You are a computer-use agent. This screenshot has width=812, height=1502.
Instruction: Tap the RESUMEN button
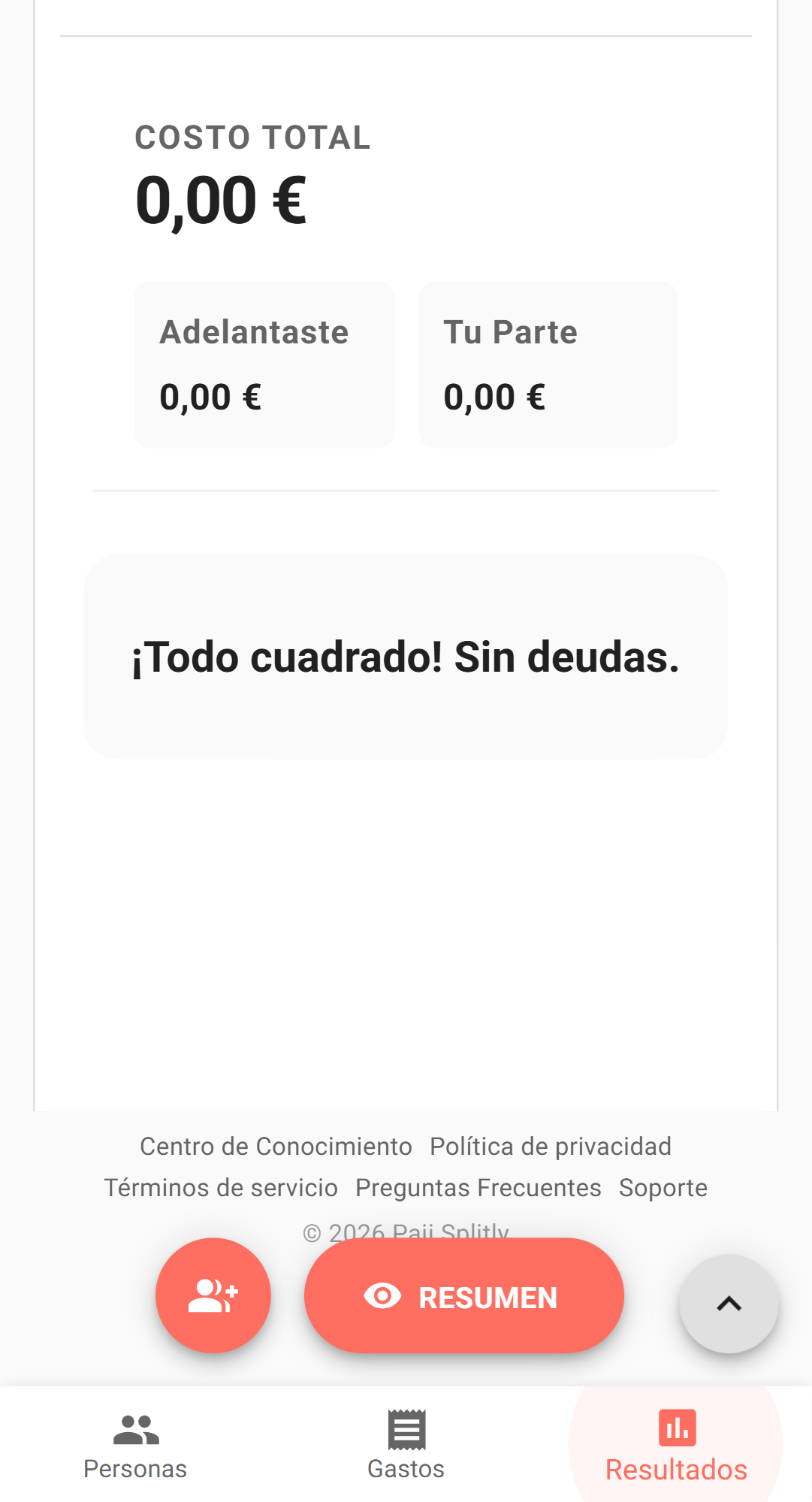tap(464, 1295)
